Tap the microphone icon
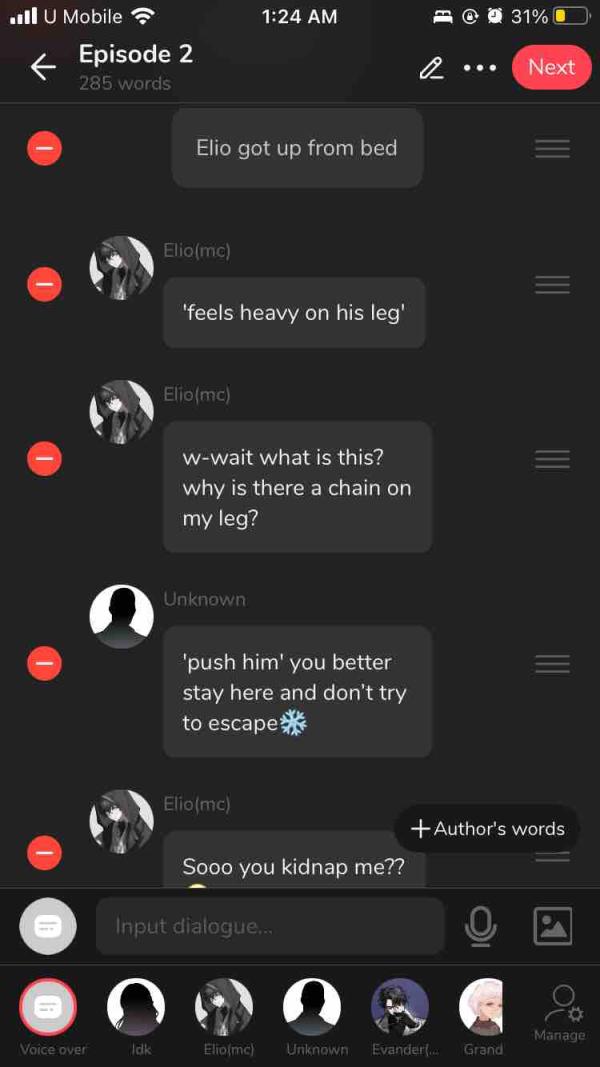The image size is (600, 1067). point(481,926)
